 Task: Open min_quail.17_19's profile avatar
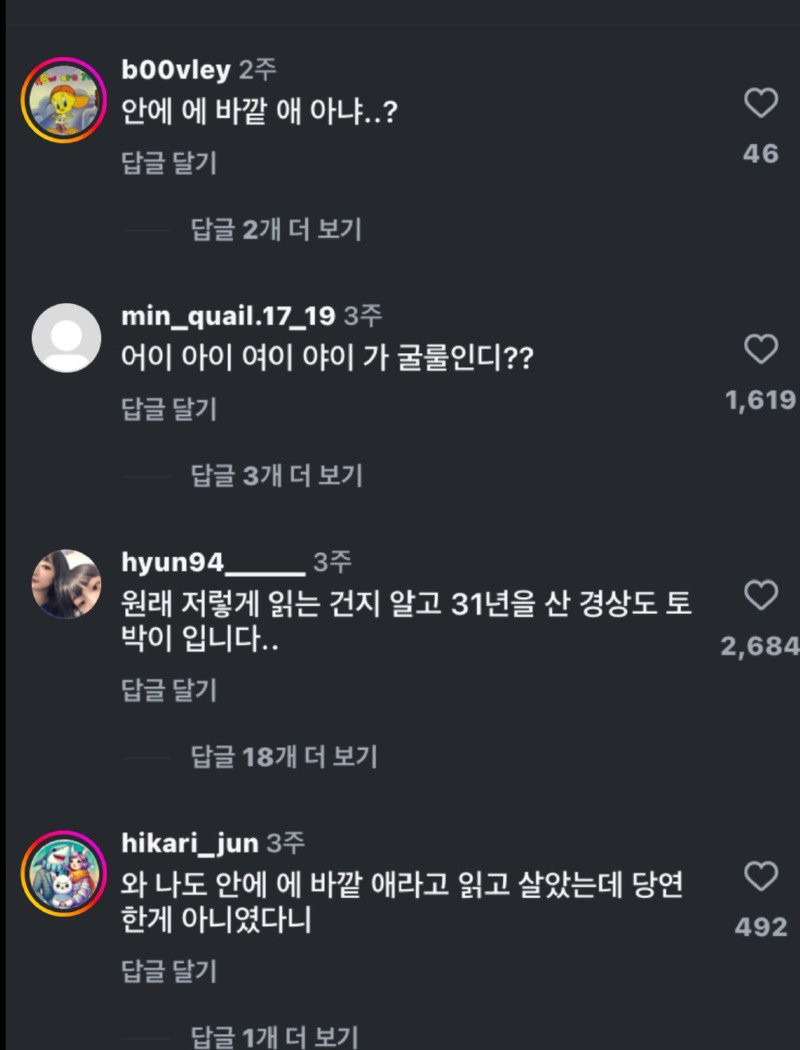(x=66, y=338)
